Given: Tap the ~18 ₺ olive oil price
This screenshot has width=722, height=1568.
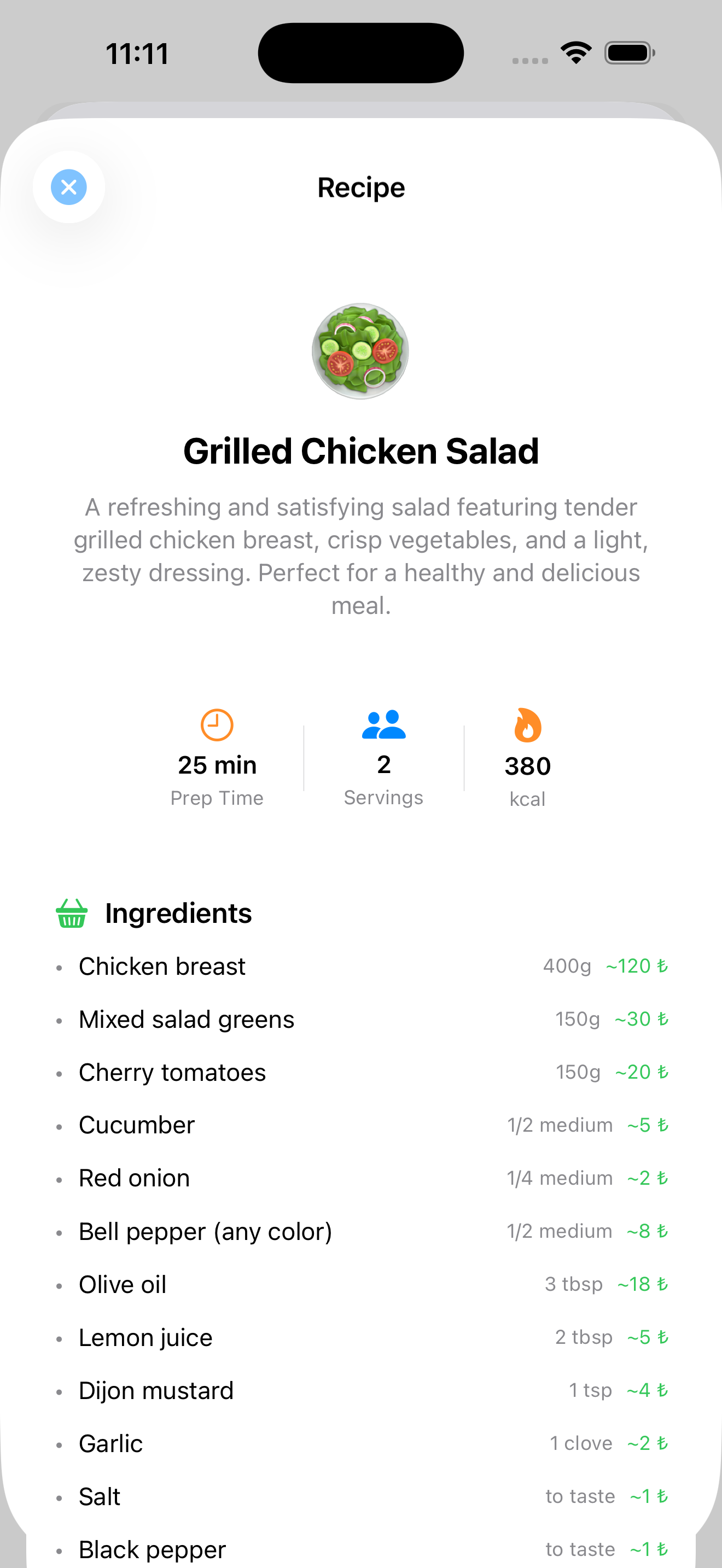Looking at the screenshot, I should coord(642,1284).
